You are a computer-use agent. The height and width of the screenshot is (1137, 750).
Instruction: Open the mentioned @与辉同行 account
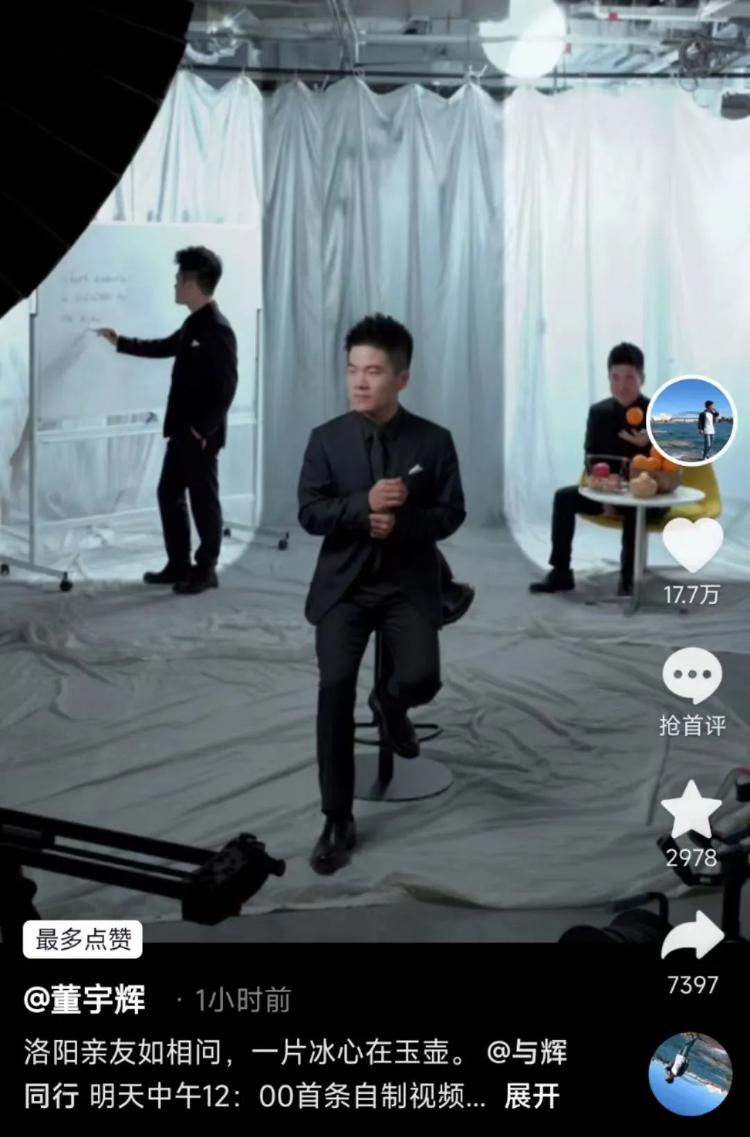tap(527, 1052)
